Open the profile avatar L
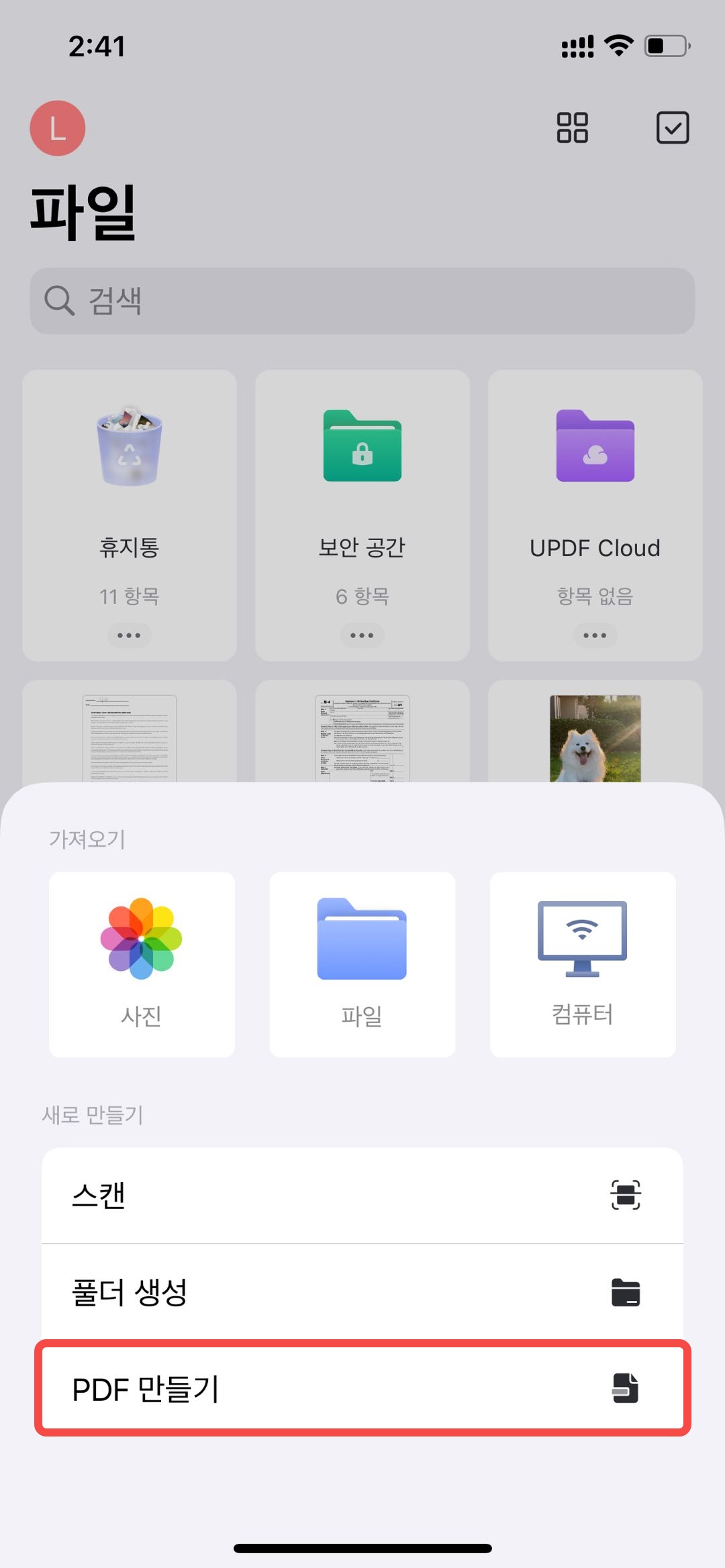 (x=58, y=128)
